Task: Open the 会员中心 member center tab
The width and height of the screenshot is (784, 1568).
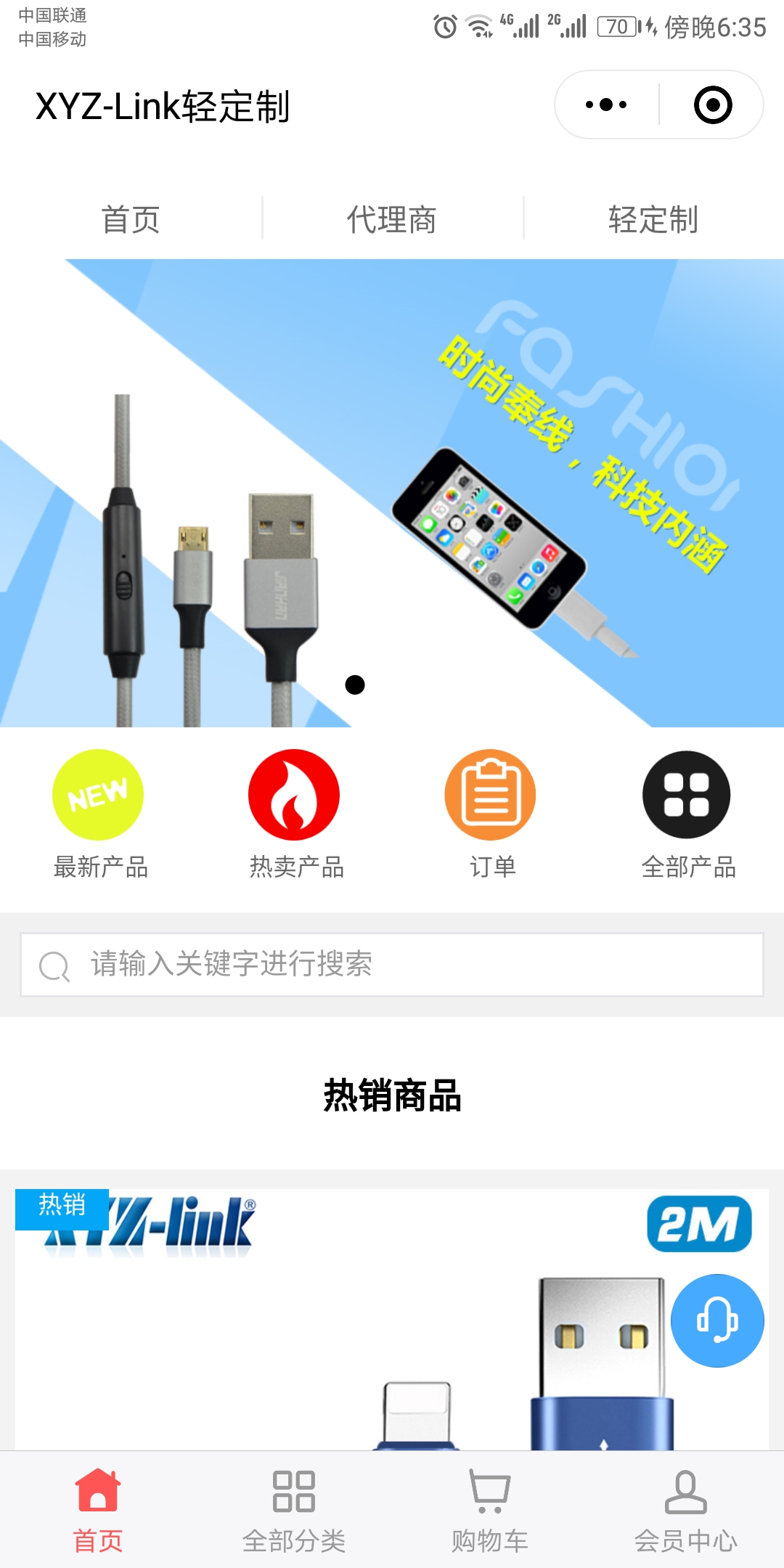Action: [x=686, y=1510]
